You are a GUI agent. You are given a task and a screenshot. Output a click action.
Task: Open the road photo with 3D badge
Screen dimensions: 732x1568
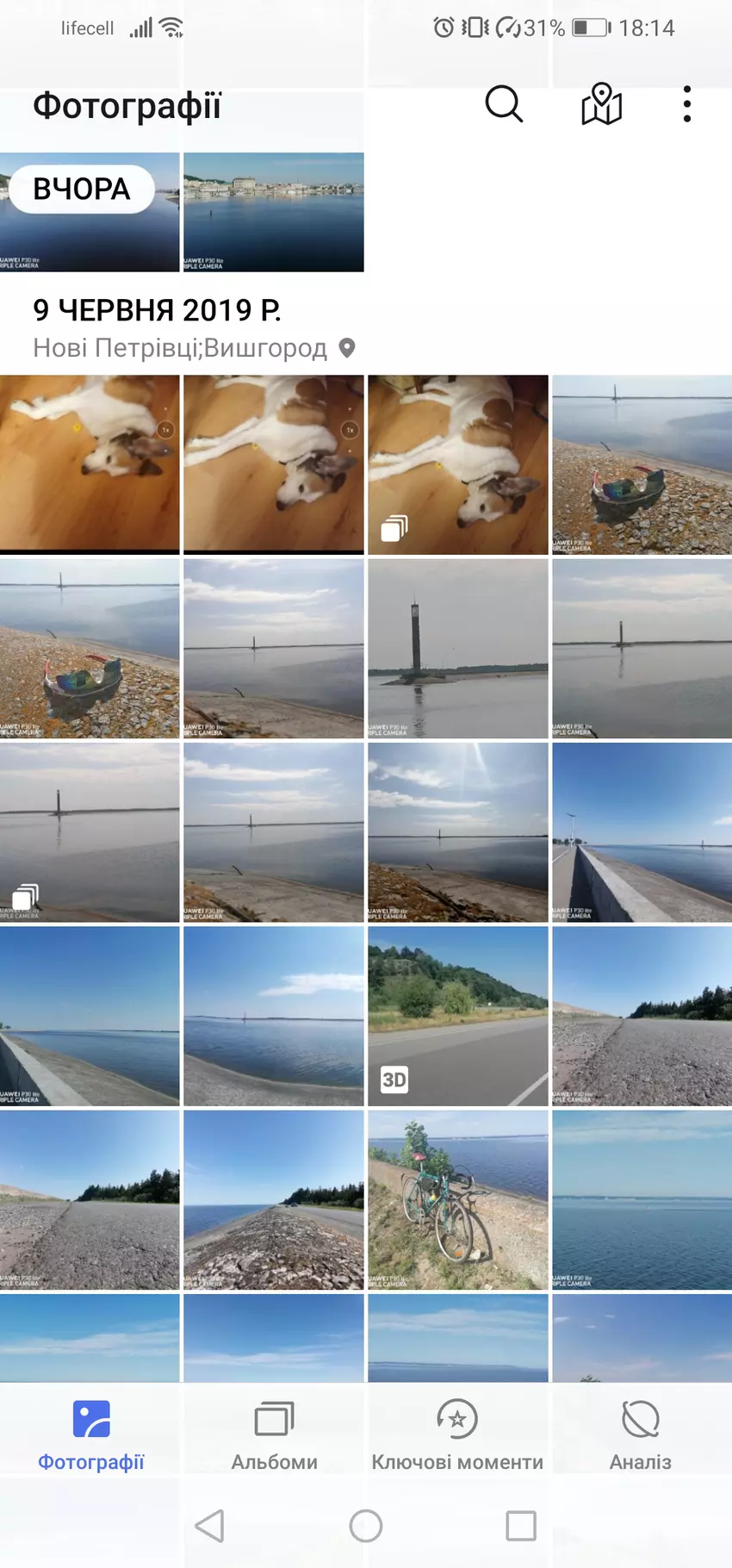(457, 1016)
